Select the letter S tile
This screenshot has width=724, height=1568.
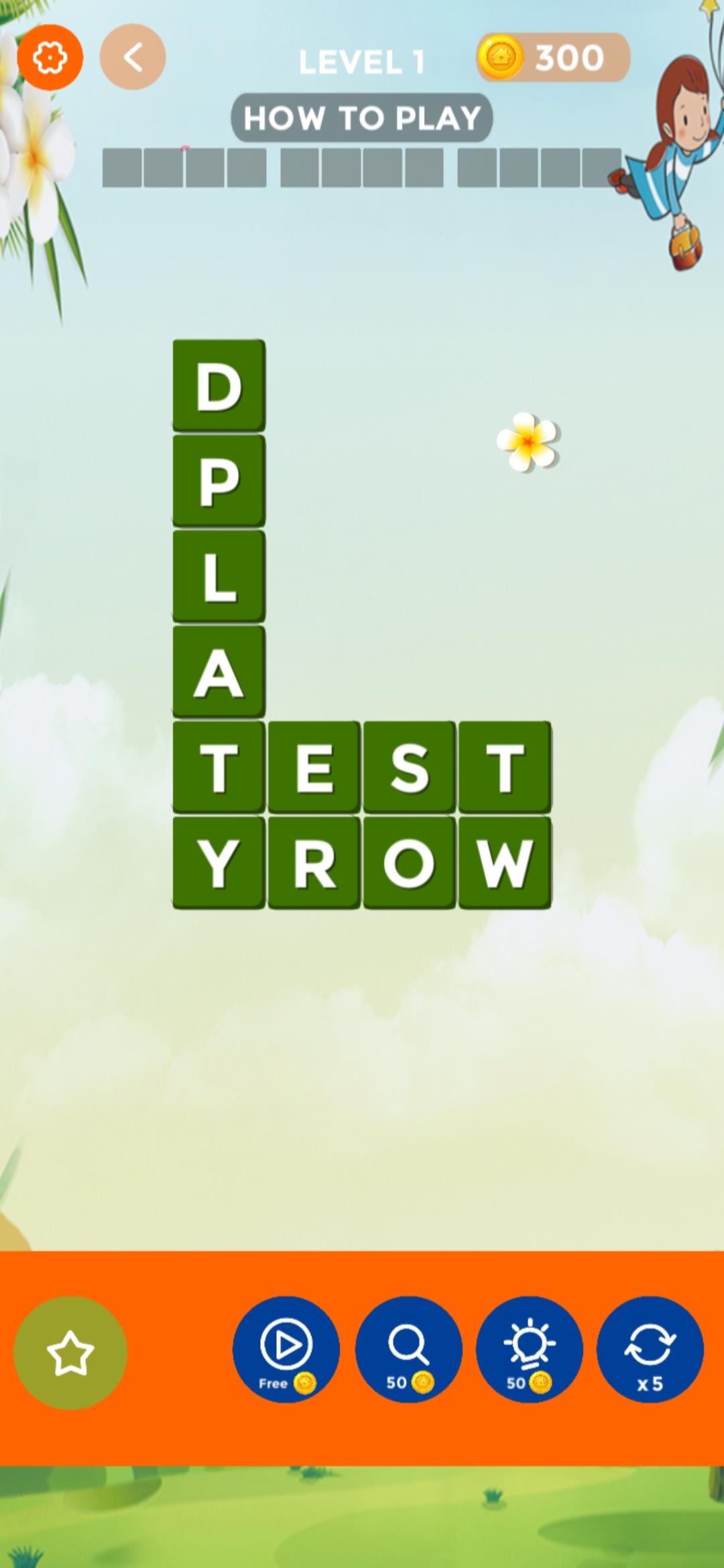pos(410,767)
